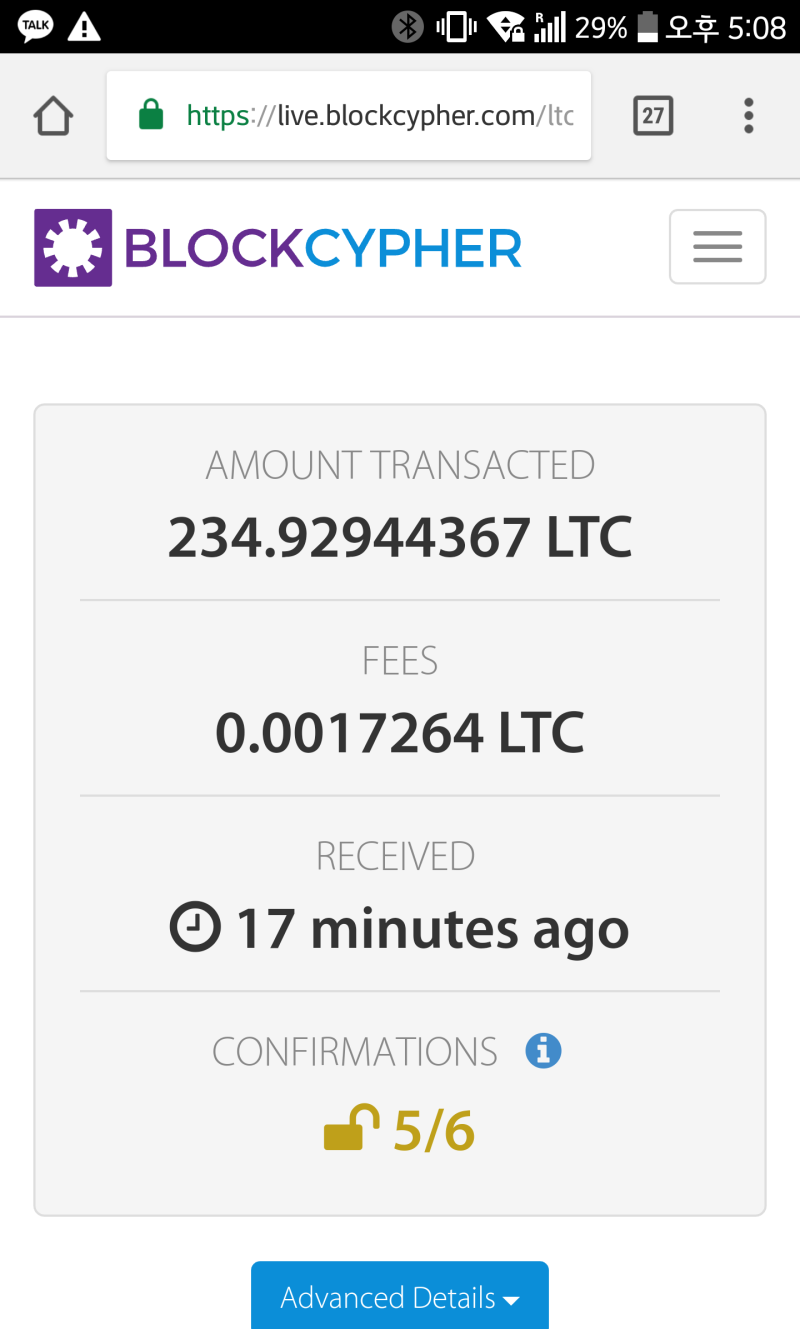The image size is (800, 1329).
Task: Go to the browser home page
Action: pos(53,116)
